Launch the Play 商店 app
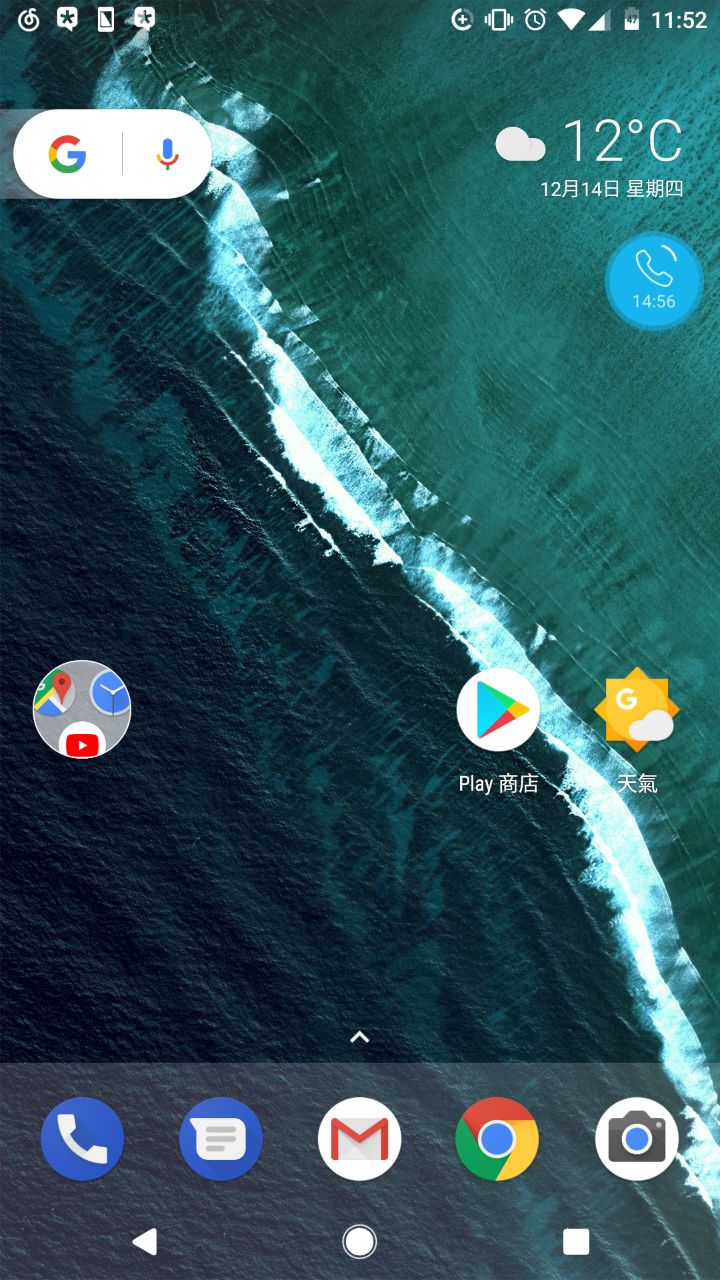The width and height of the screenshot is (720, 1280). [498, 710]
